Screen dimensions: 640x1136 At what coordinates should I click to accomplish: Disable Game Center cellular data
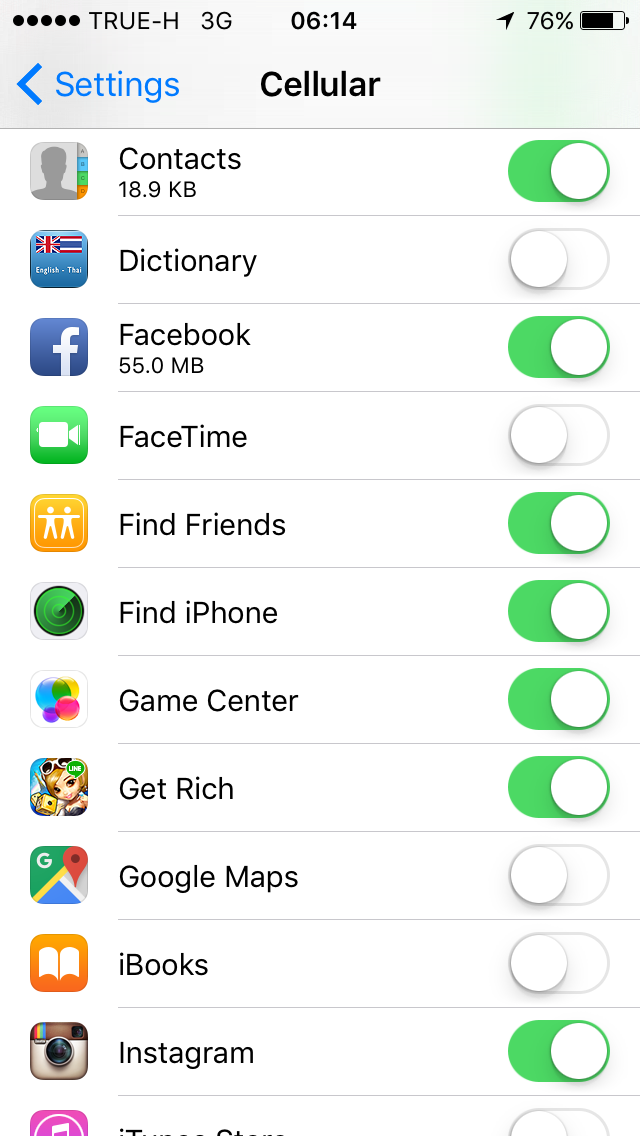[558, 699]
